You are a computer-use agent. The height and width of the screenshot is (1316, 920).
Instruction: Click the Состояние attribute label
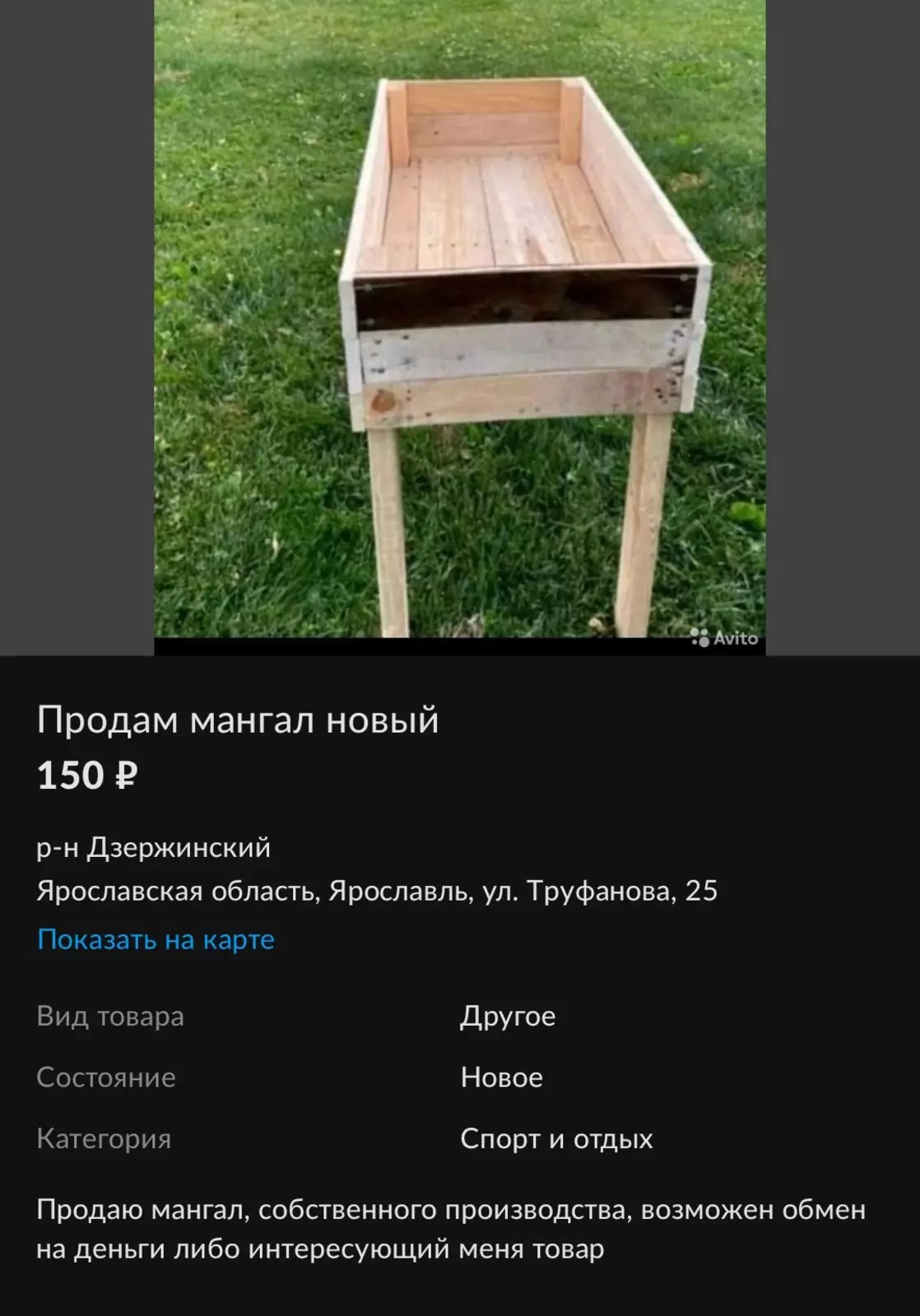(x=105, y=1077)
